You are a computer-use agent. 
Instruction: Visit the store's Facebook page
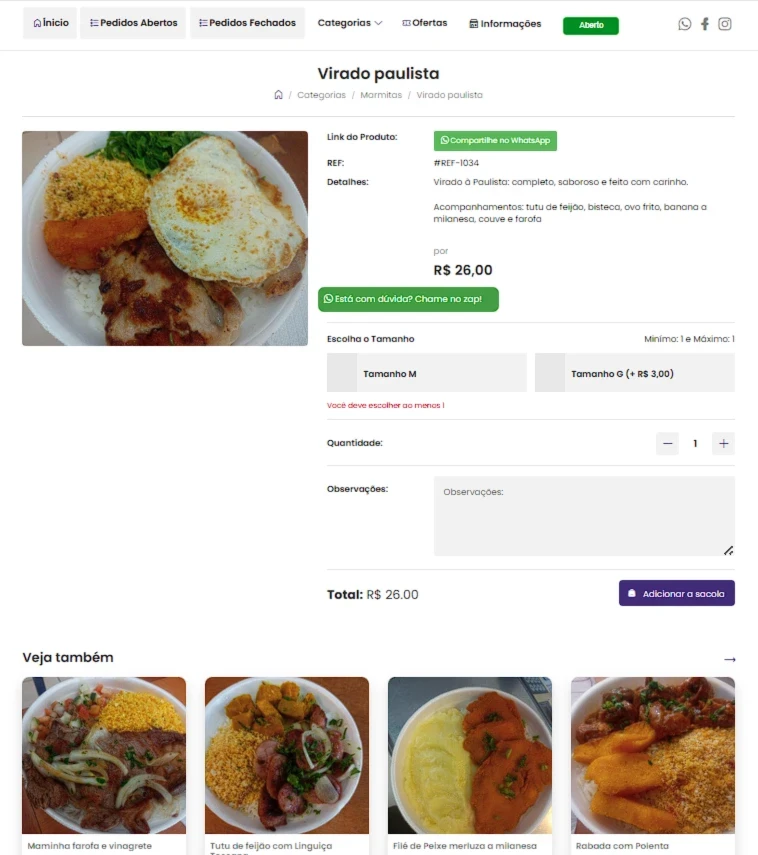point(705,24)
